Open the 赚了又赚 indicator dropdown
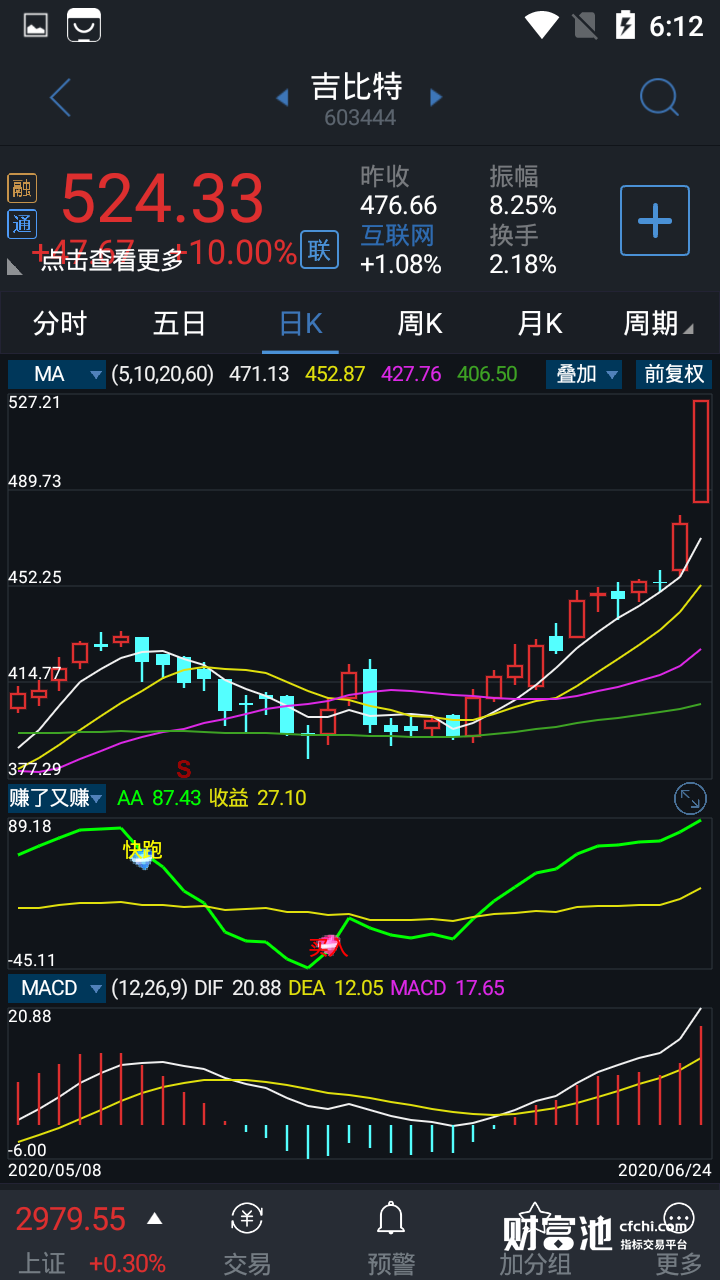 57,798
